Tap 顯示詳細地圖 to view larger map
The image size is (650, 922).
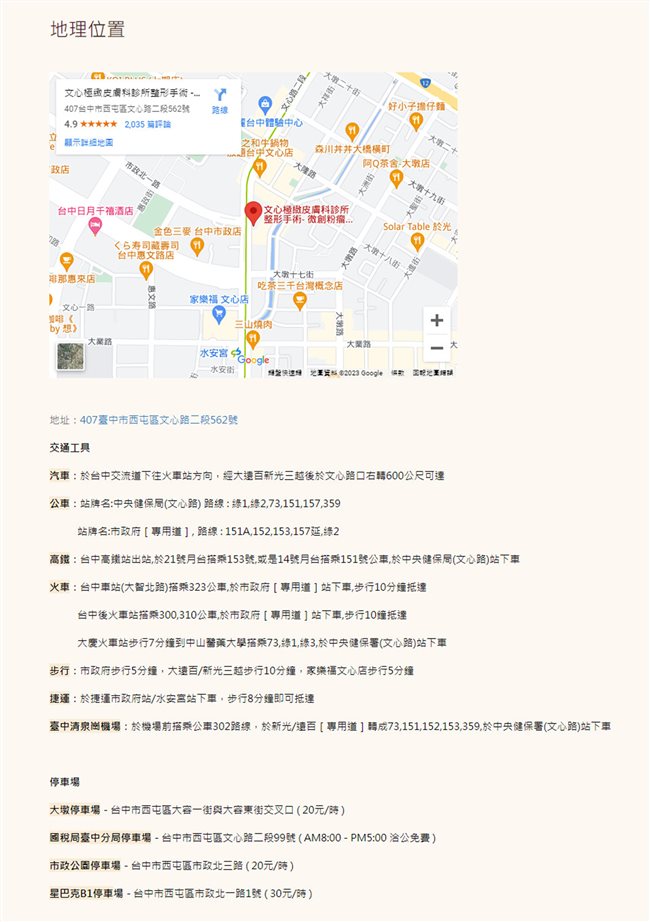88,143
